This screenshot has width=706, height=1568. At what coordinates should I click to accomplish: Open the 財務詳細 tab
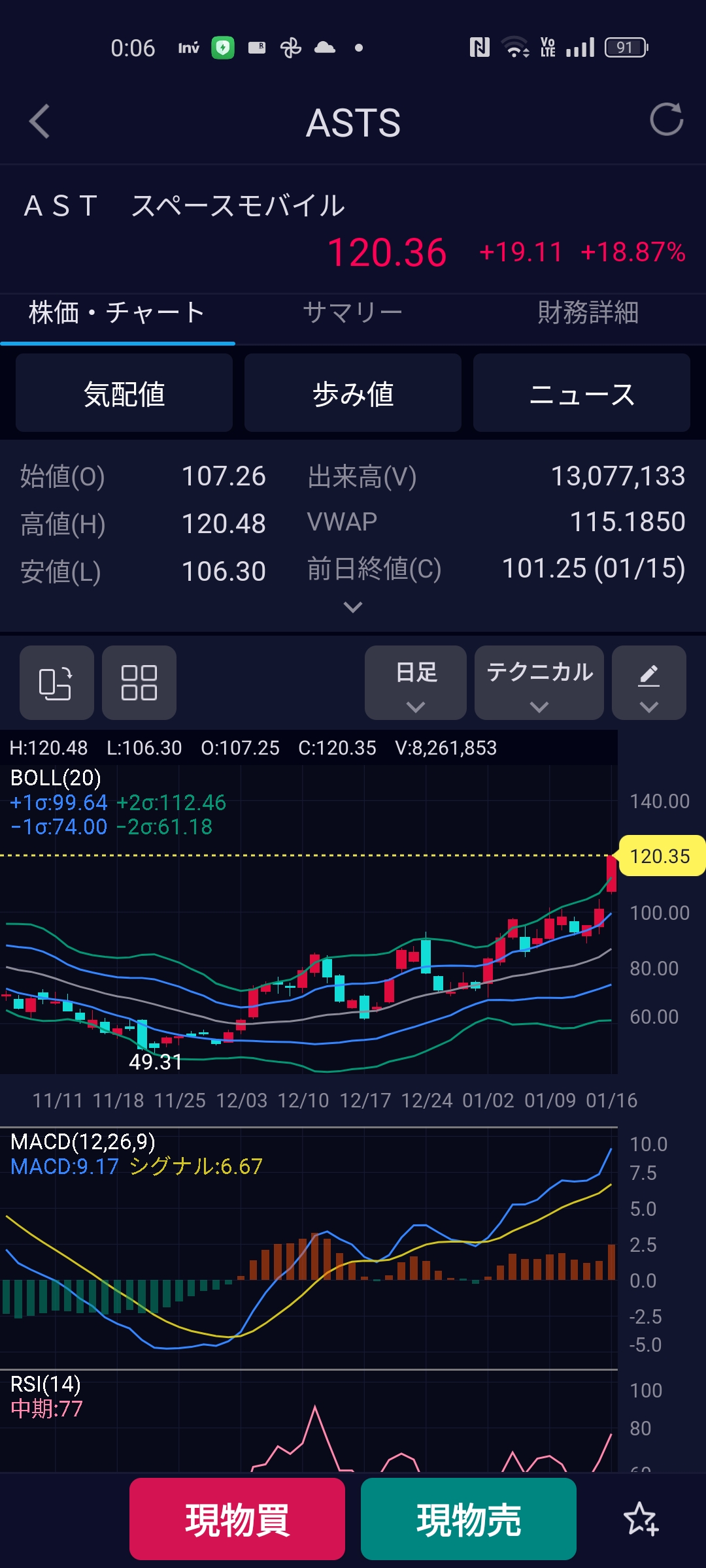[x=588, y=313]
